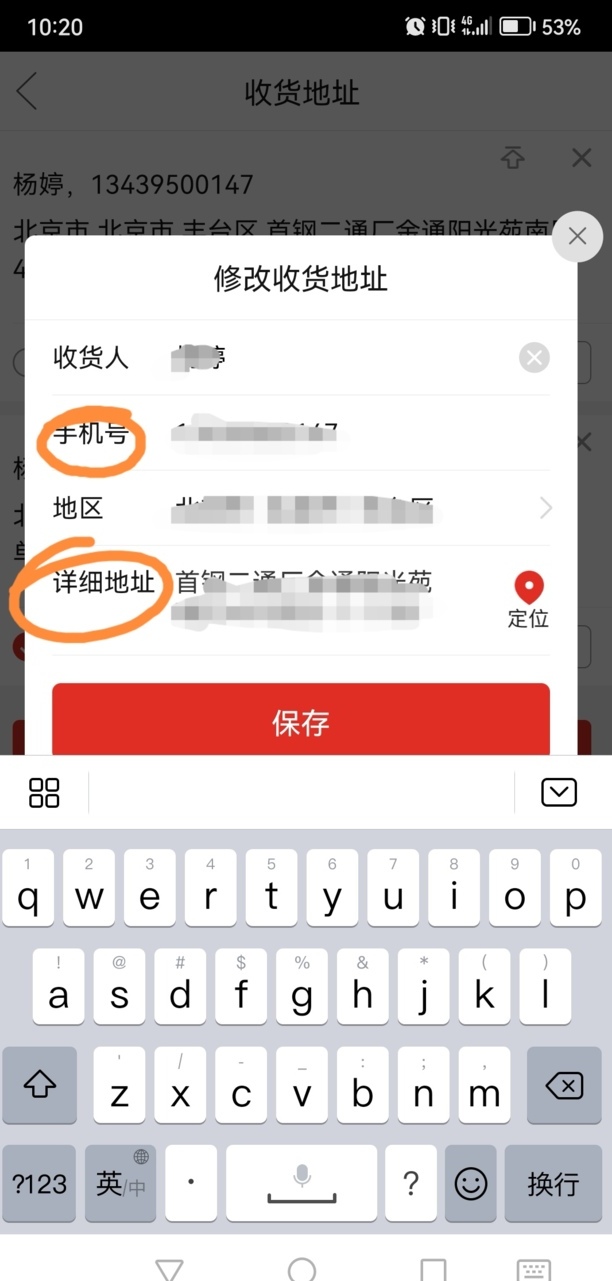Enable the shift key
The height and width of the screenshot is (1281, 612).
click(39, 1085)
